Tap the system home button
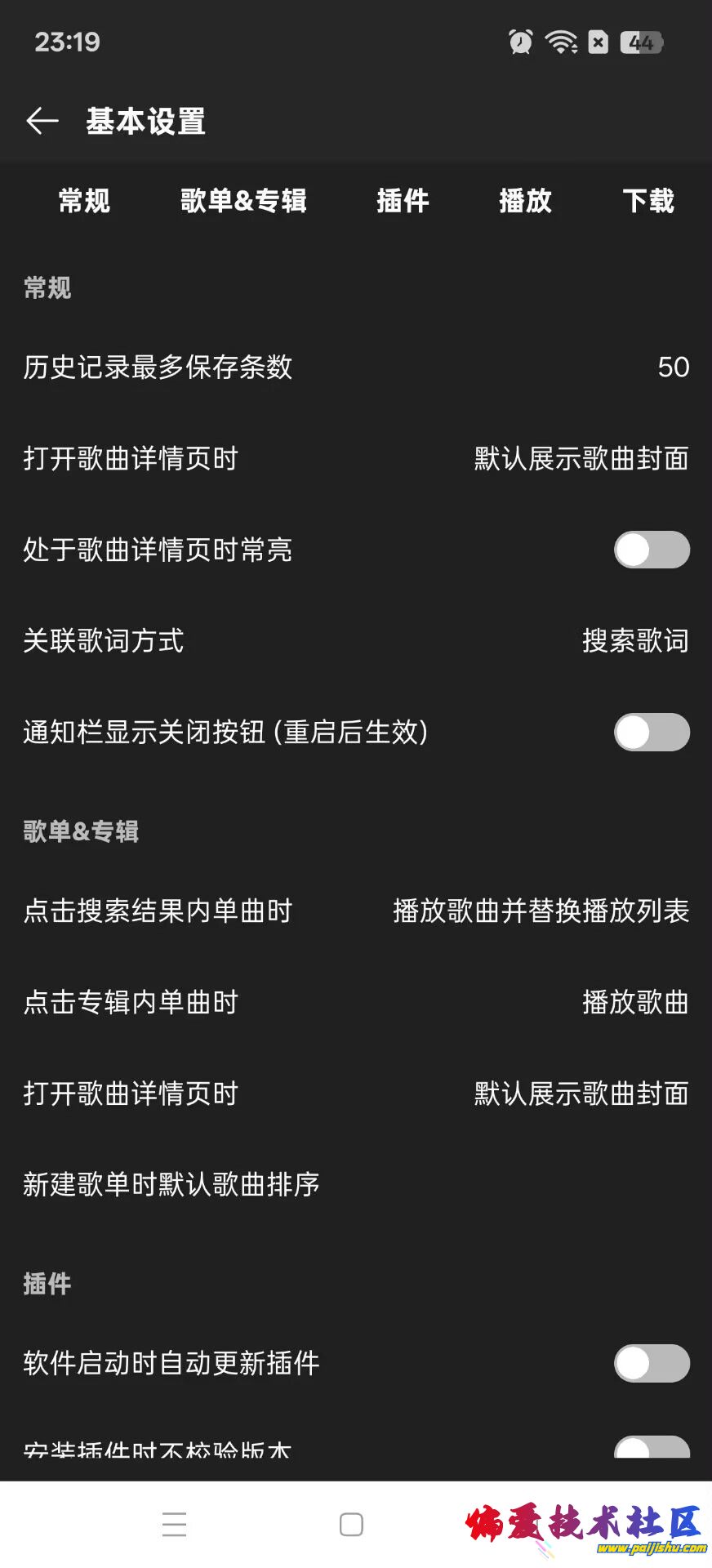The height and width of the screenshot is (1568, 712). 351,1524
